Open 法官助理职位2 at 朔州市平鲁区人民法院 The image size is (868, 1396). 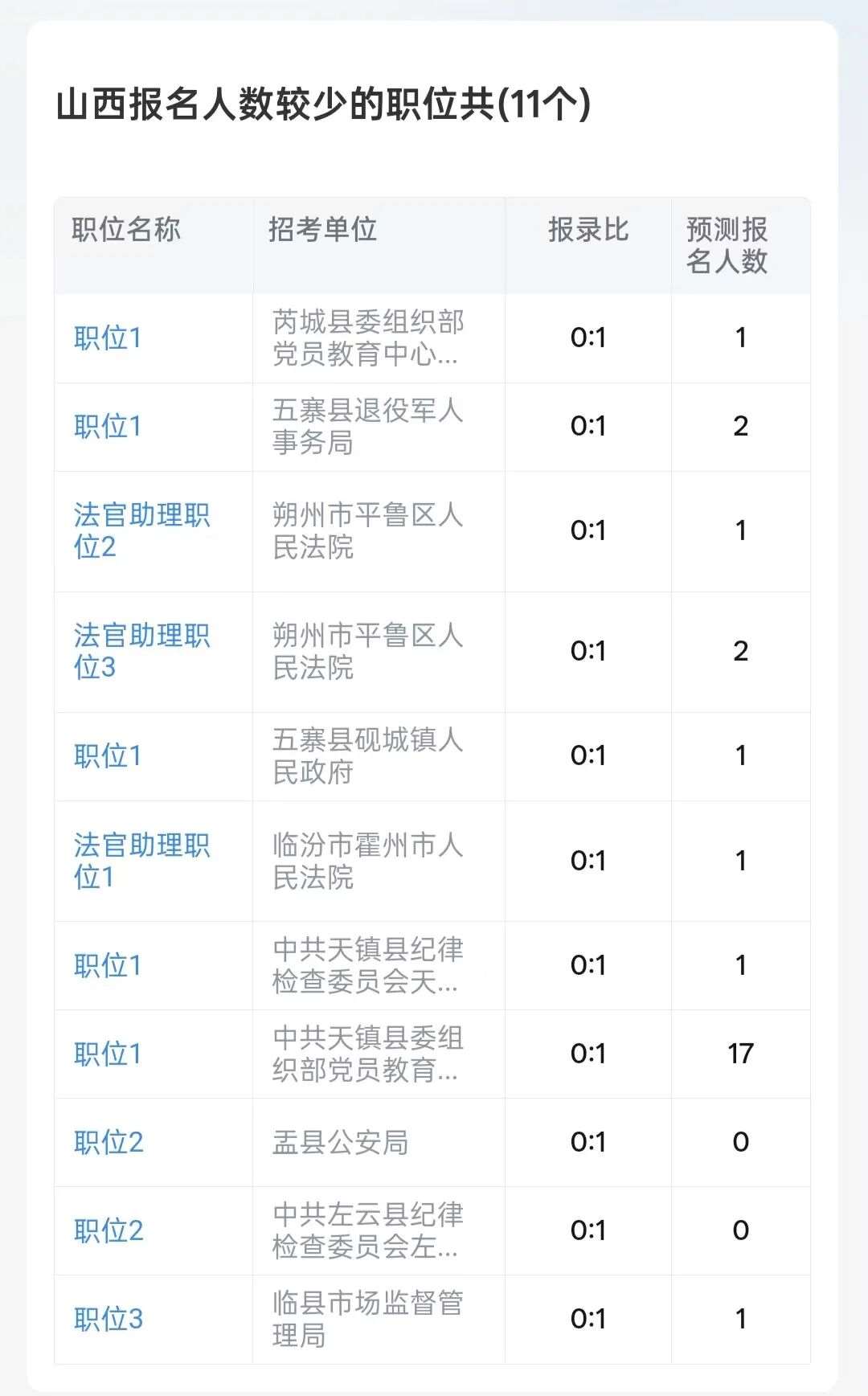click(141, 530)
